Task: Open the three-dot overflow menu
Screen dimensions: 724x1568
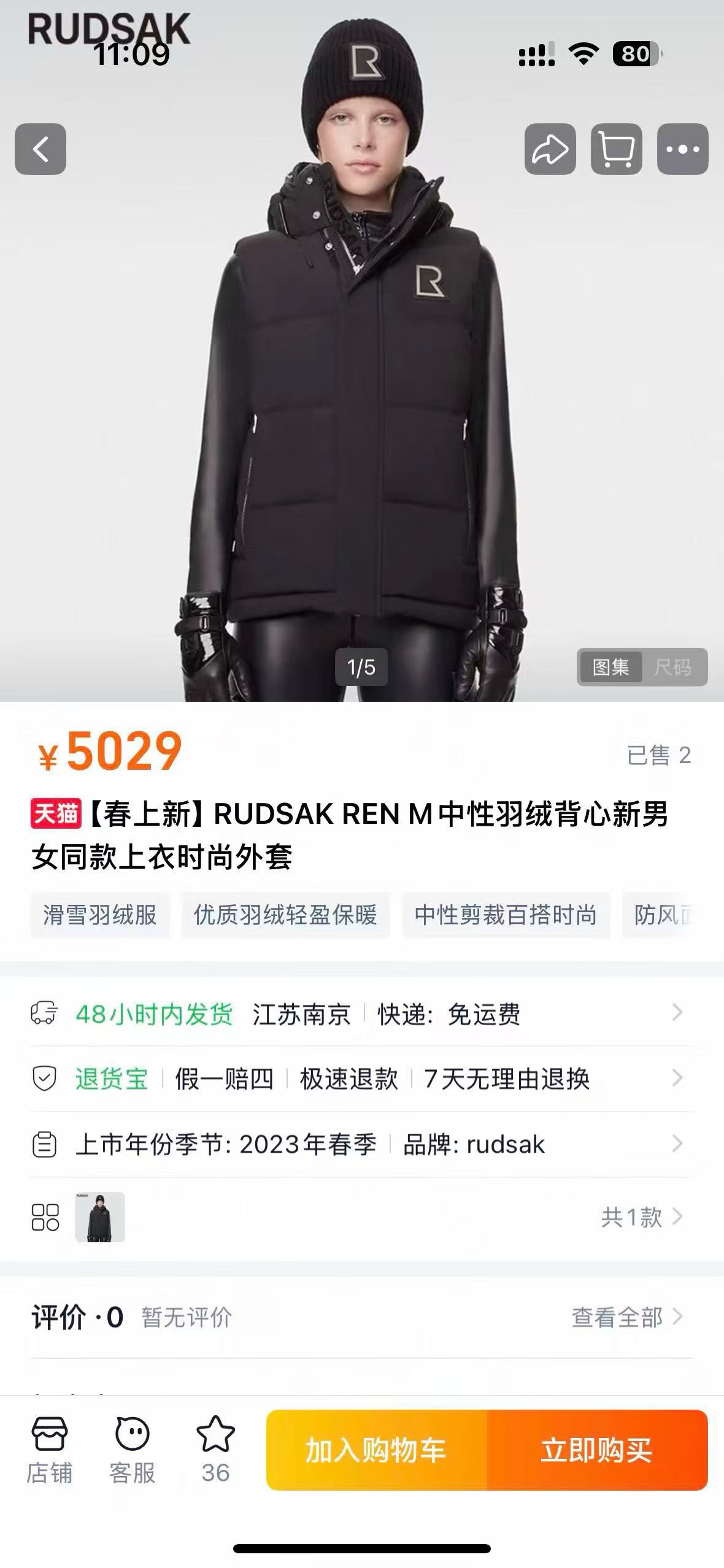Action: 682,149
